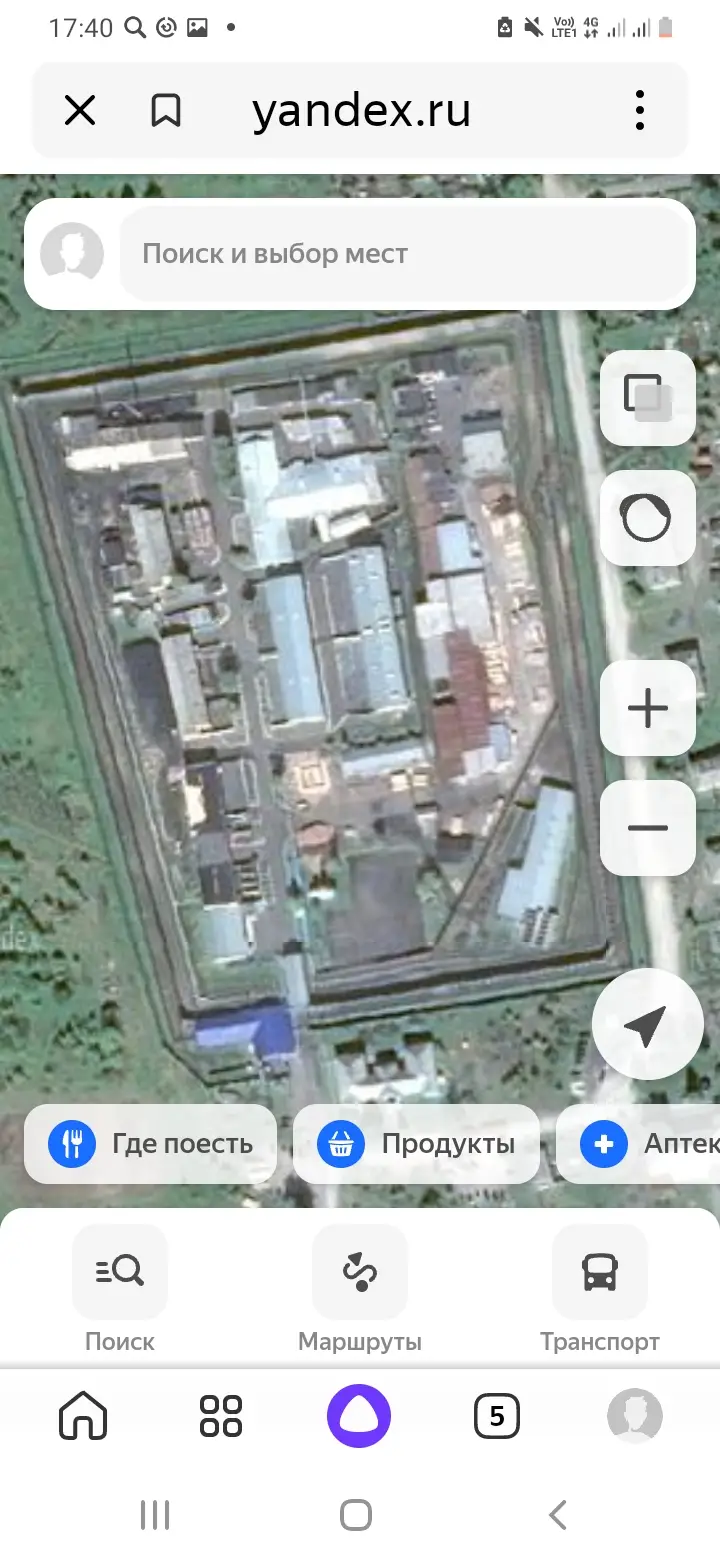Launch the Alice voice assistant
This screenshot has width=720, height=1560.
tap(359, 1416)
